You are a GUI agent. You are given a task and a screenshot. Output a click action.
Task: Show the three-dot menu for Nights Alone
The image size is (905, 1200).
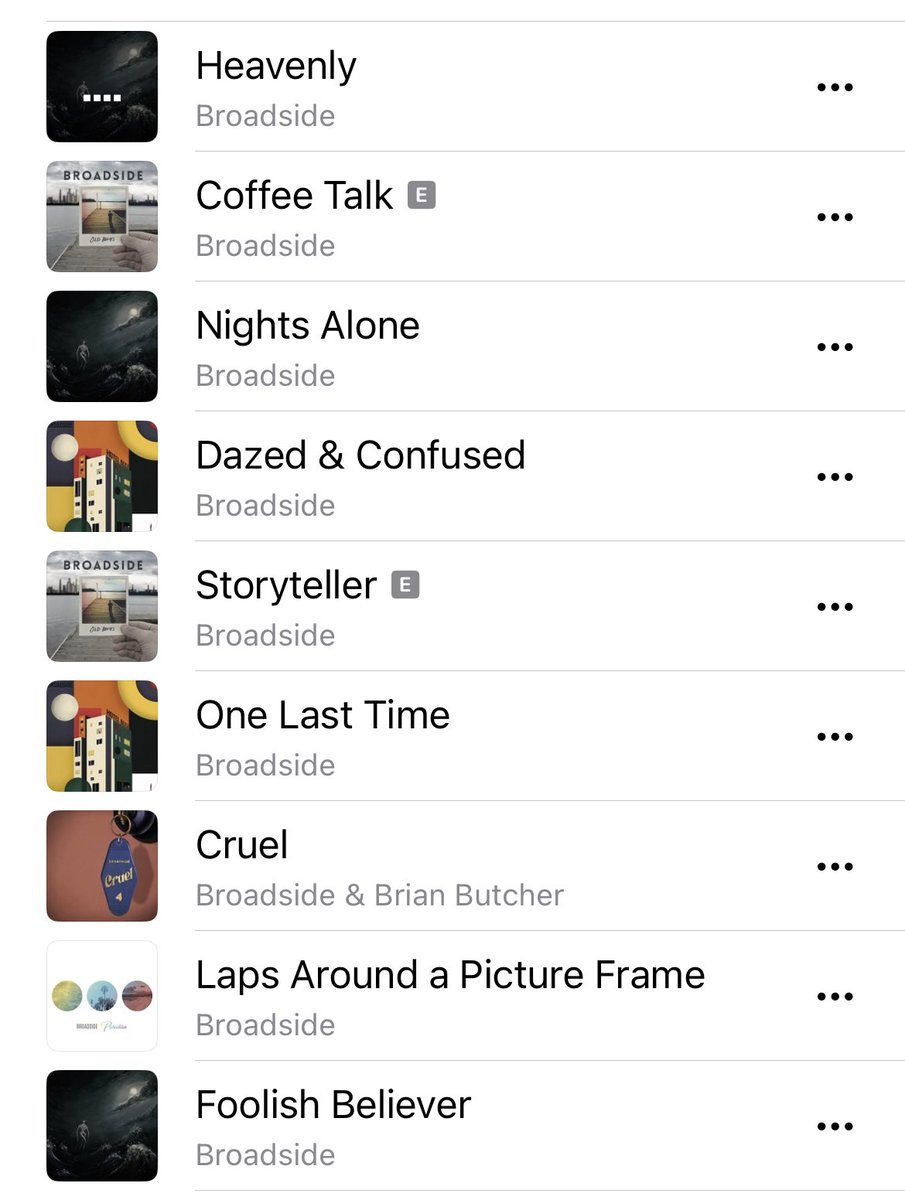tap(835, 347)
